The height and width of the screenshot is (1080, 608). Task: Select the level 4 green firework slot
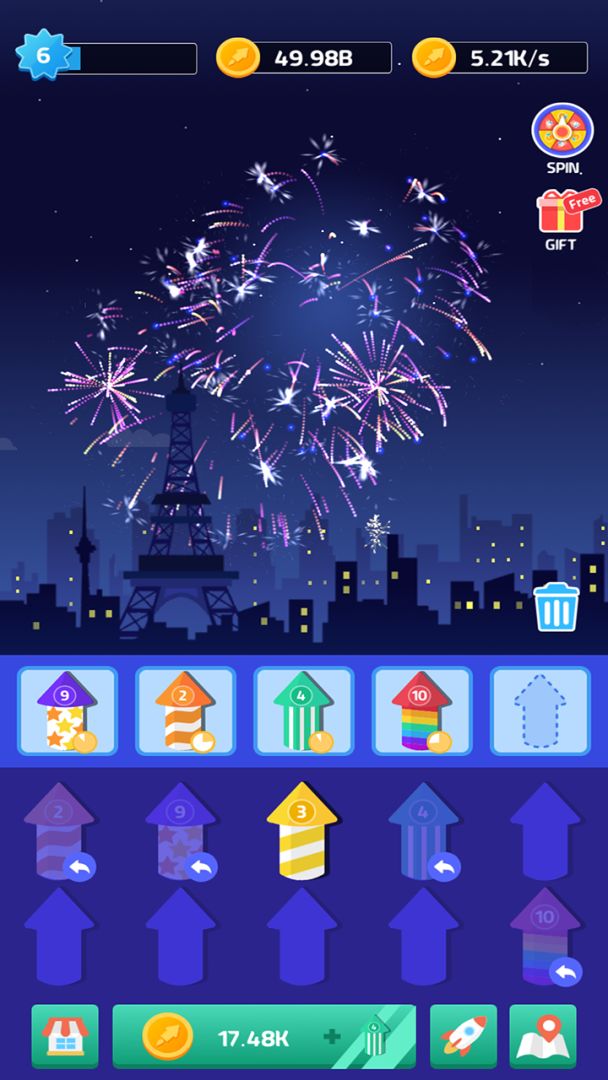303,711
